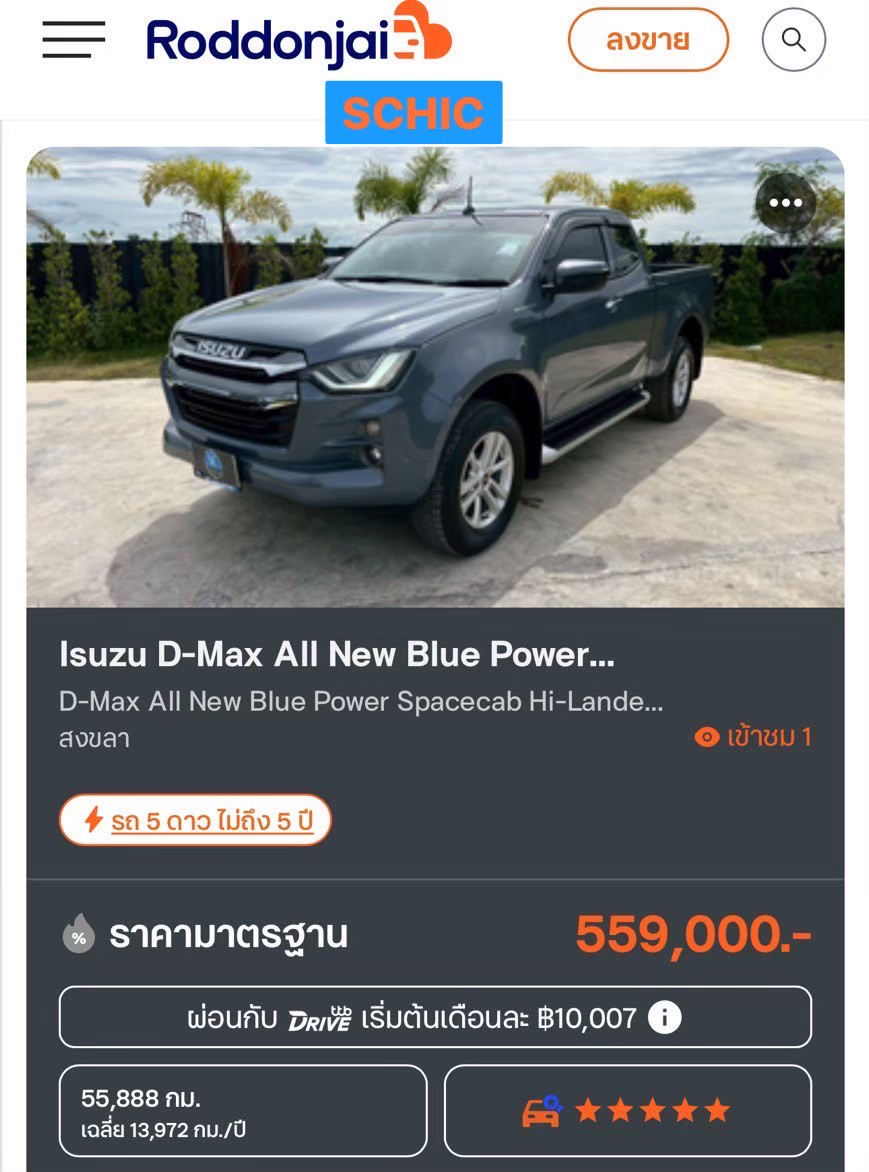Open the five-star car rating box
The image size is (869, 1172).
(x=627, y=1110)
